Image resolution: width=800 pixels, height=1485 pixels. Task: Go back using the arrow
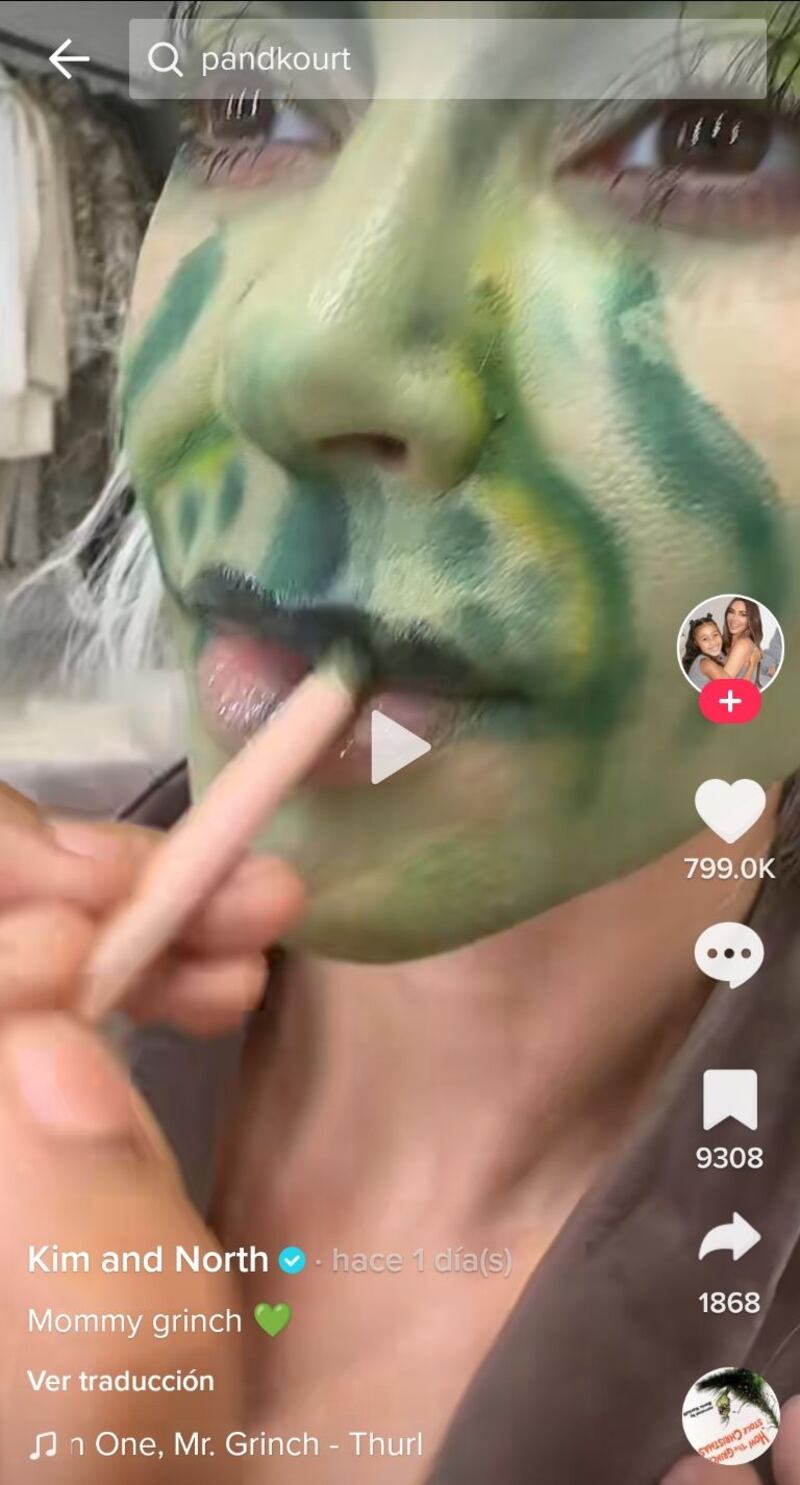coord(68,59)
